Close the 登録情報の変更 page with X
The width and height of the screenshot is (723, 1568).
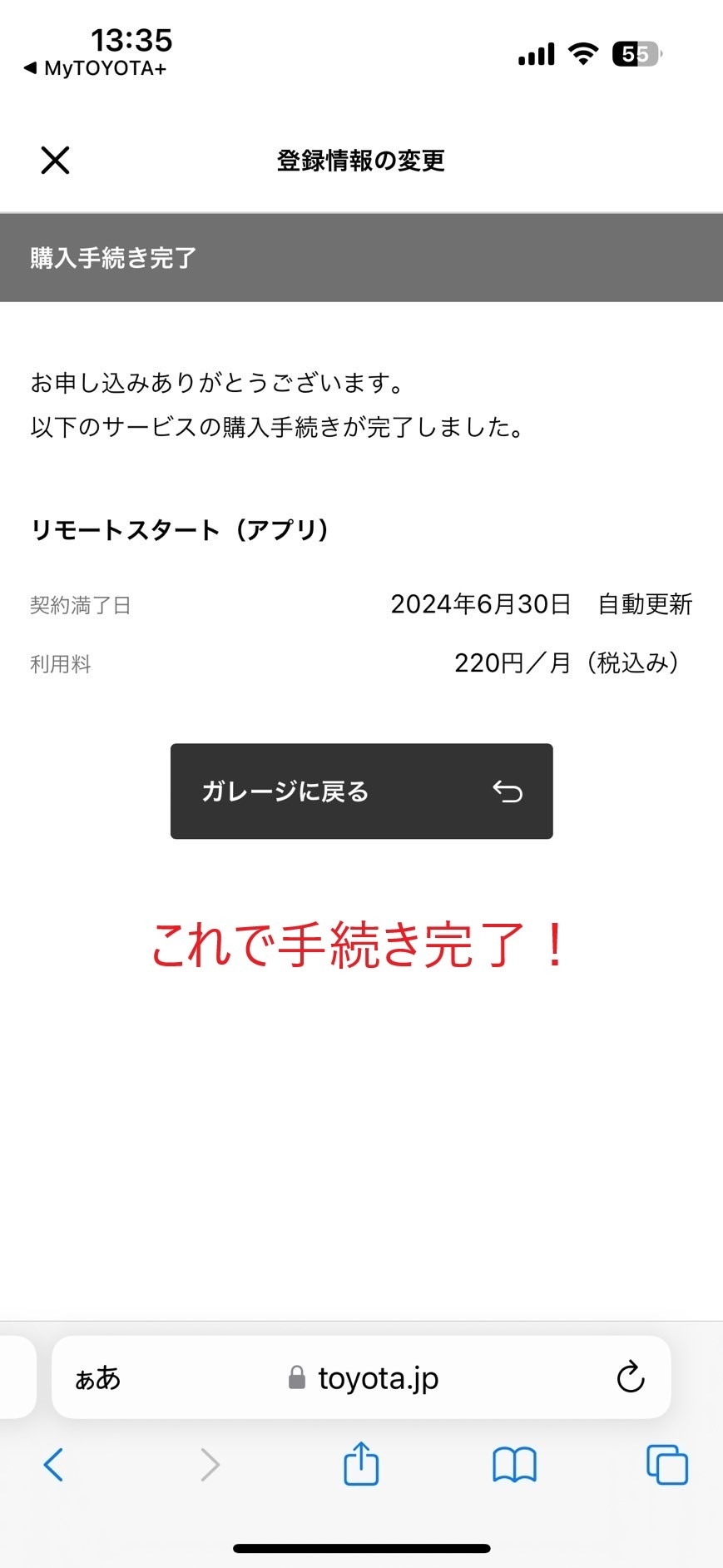(55, 160)
